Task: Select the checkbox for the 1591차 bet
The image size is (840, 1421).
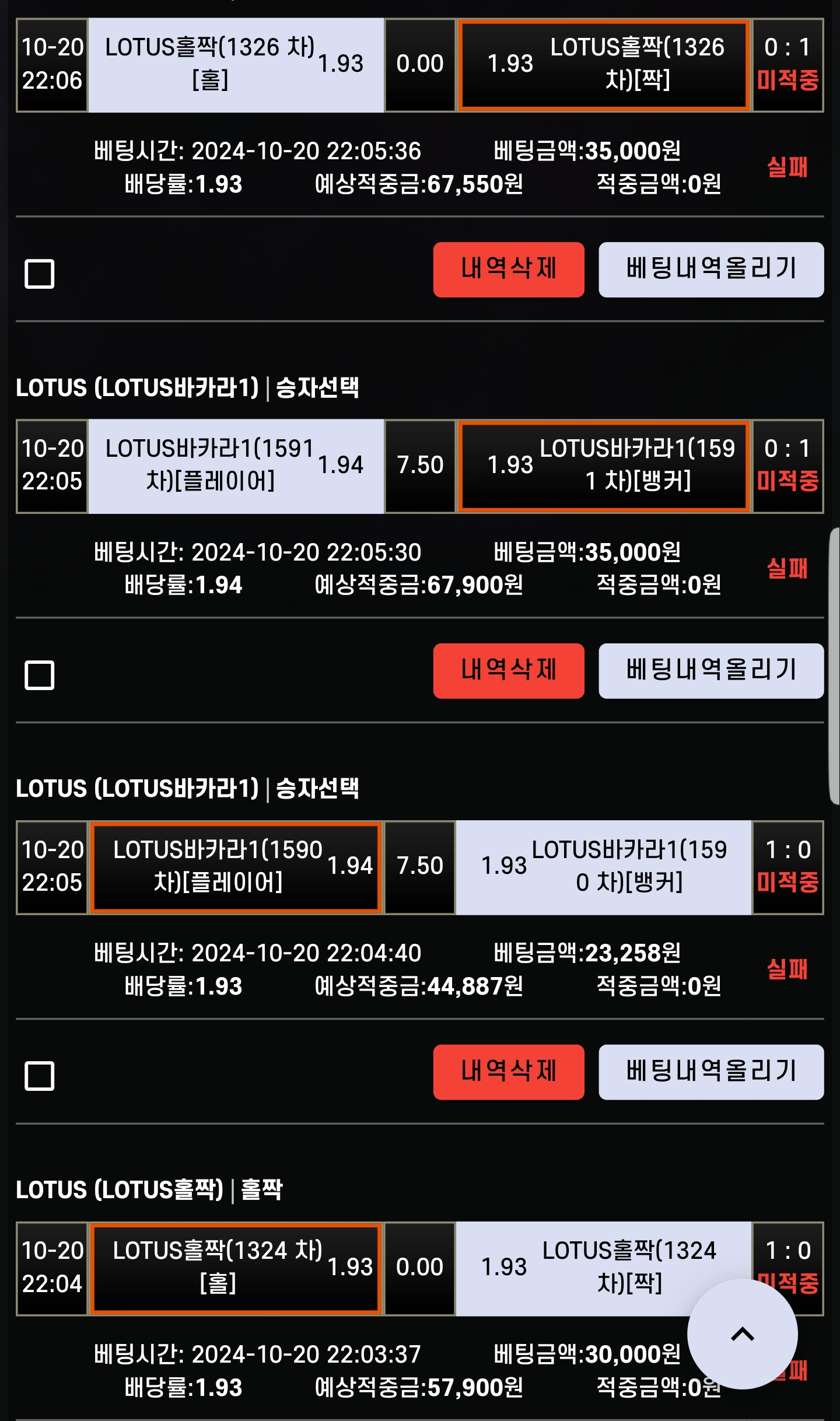Action: 40,675
